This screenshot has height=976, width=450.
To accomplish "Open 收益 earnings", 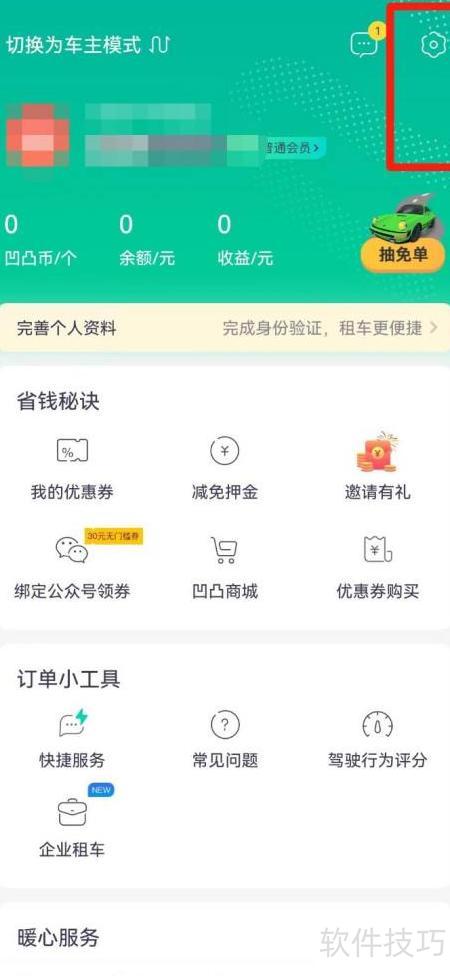I will pos(245,242).
